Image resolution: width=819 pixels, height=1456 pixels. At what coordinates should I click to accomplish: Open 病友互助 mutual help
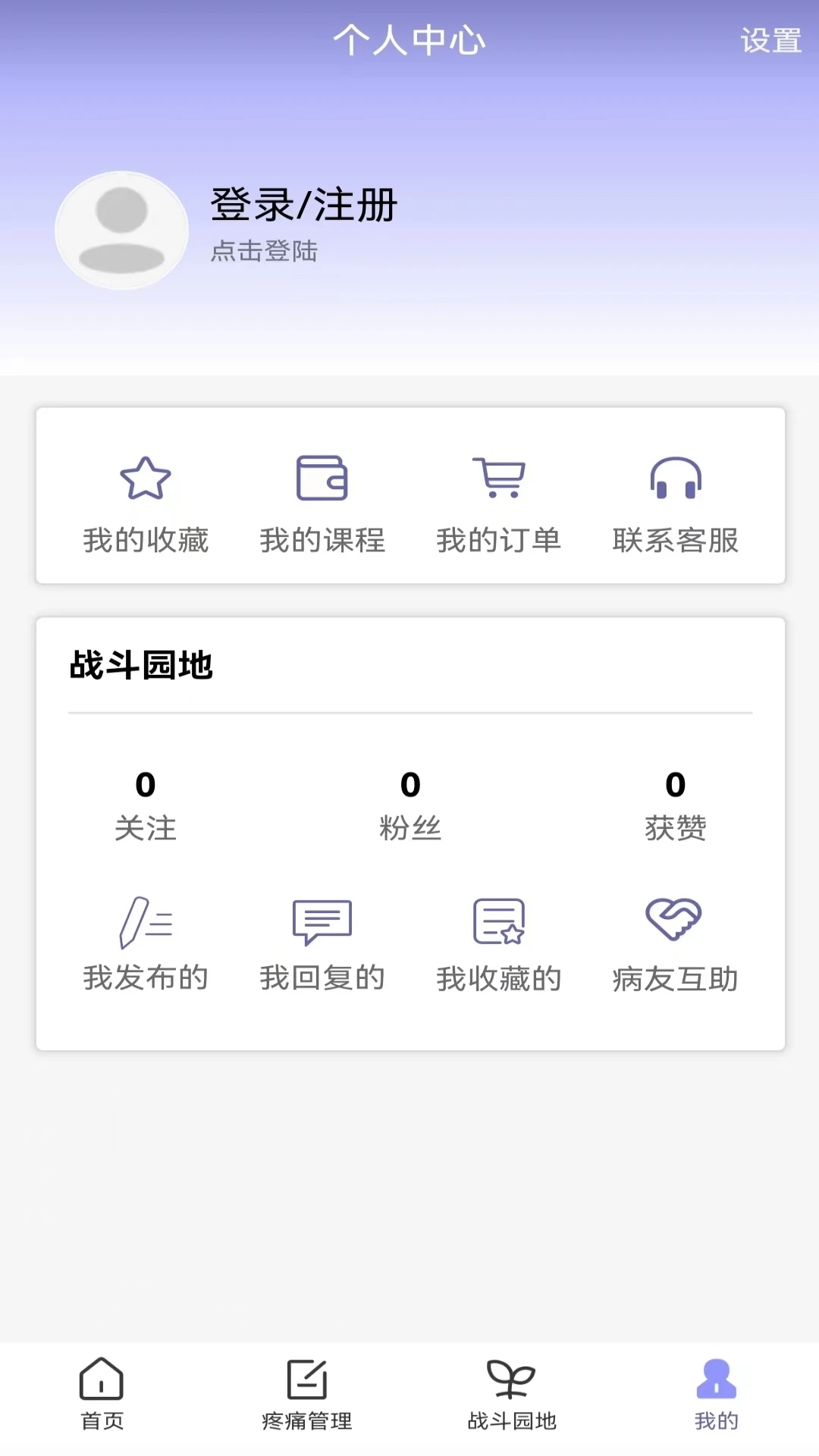point(676,944)
